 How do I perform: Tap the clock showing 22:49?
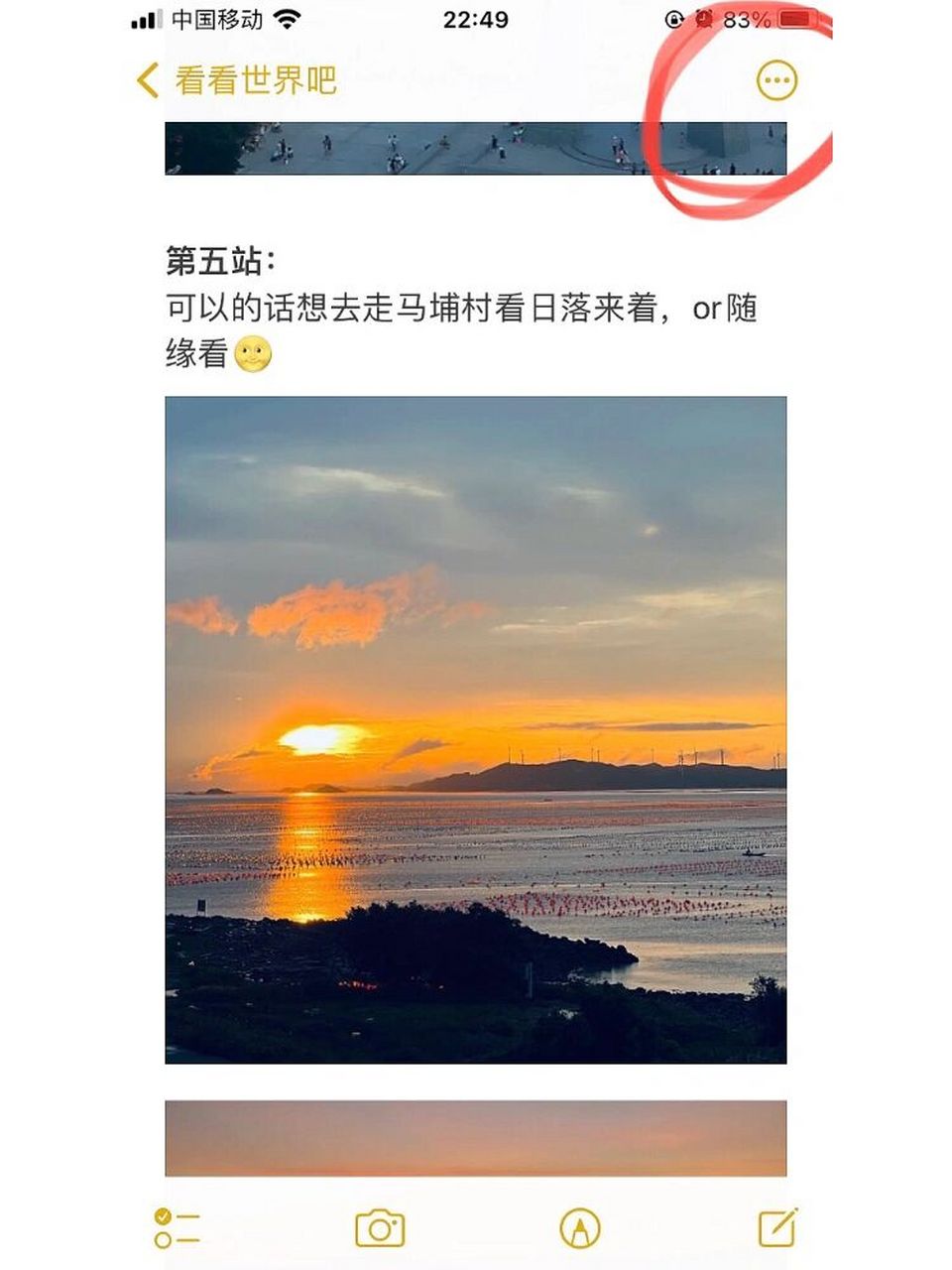tap(476, 18)
